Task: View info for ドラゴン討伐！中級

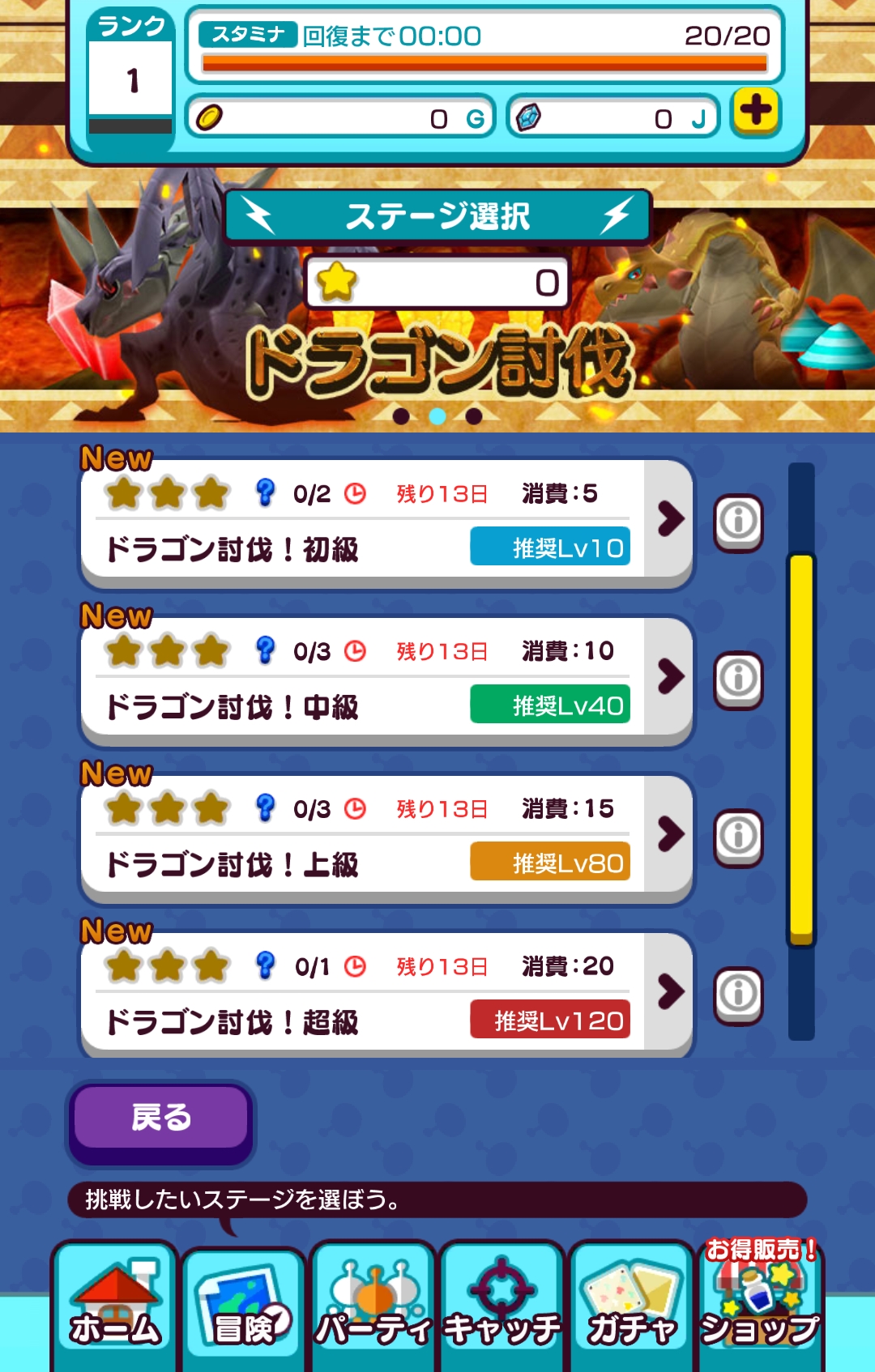Action: tap(738, 679)
